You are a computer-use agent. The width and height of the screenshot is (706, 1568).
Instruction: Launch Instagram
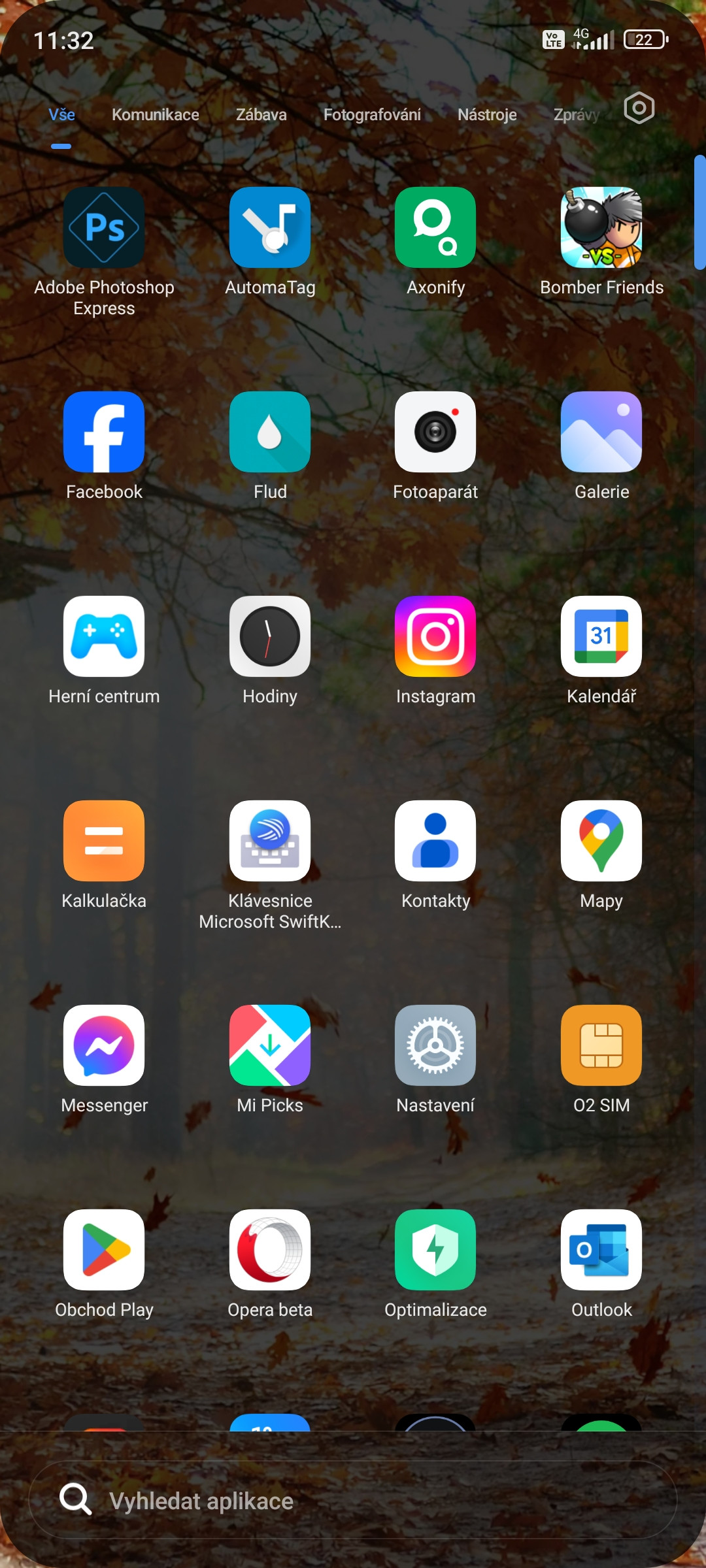click(x=435, y=636)
